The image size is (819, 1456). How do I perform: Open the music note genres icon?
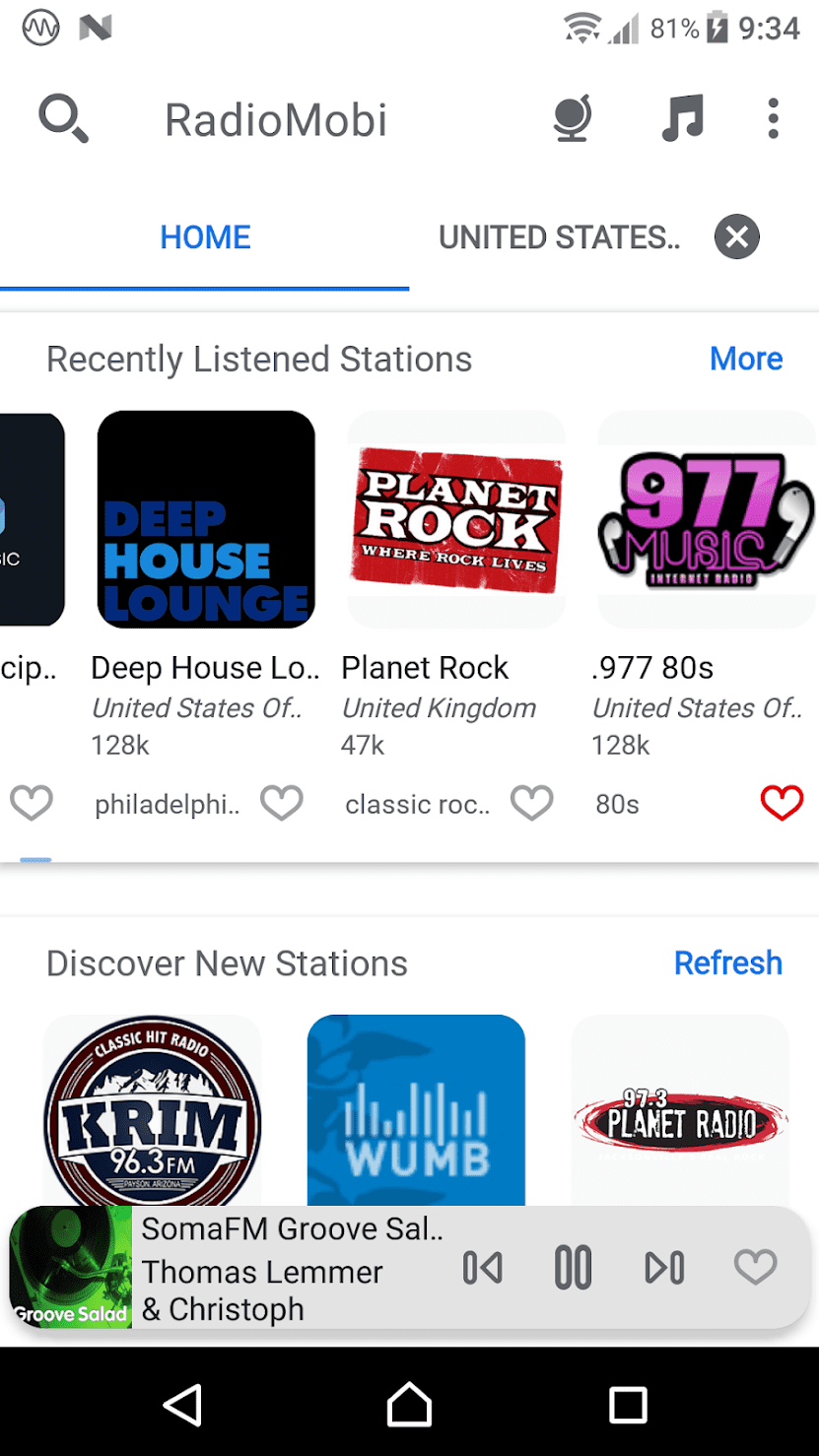pyautogui.click(x=682, y=120)
